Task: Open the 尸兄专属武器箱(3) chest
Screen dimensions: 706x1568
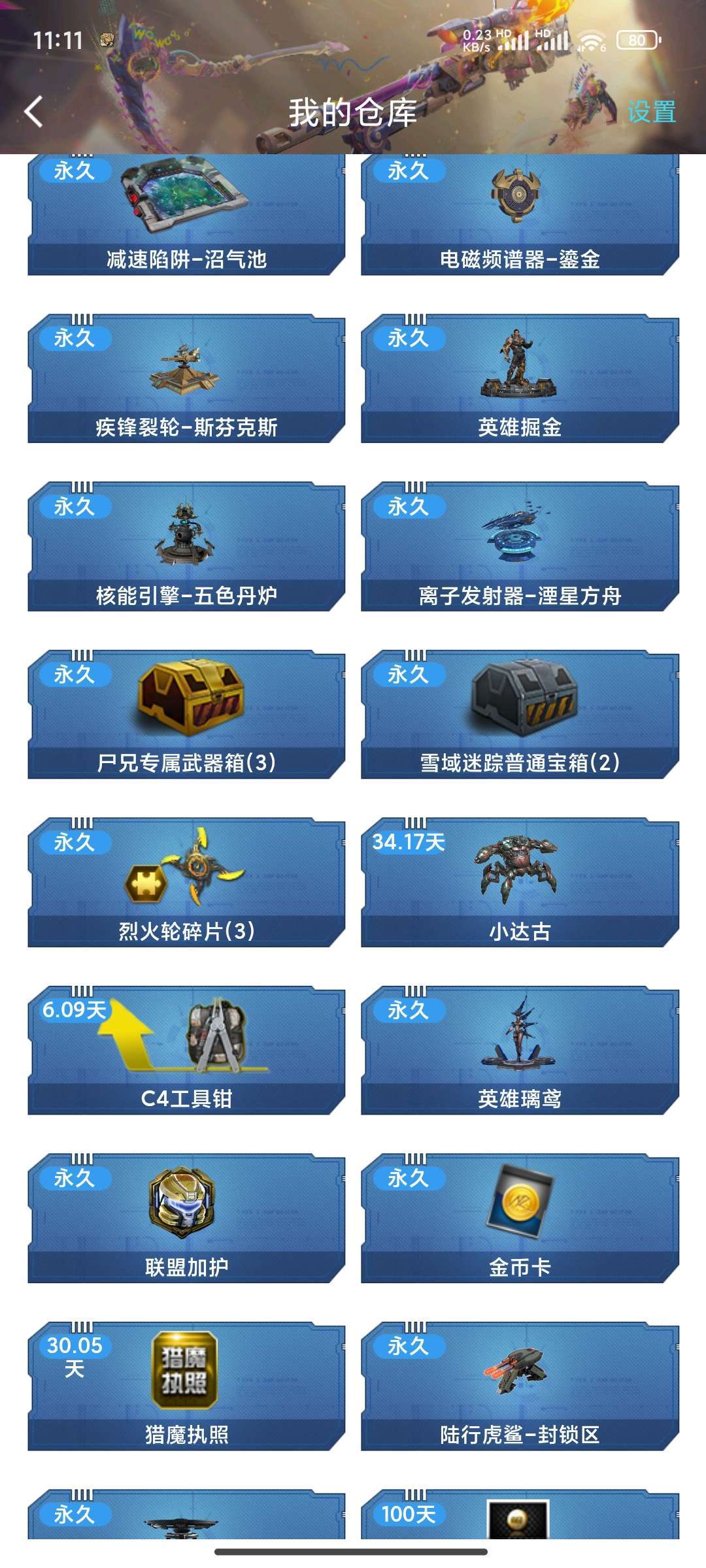Action: pos(186,715)
